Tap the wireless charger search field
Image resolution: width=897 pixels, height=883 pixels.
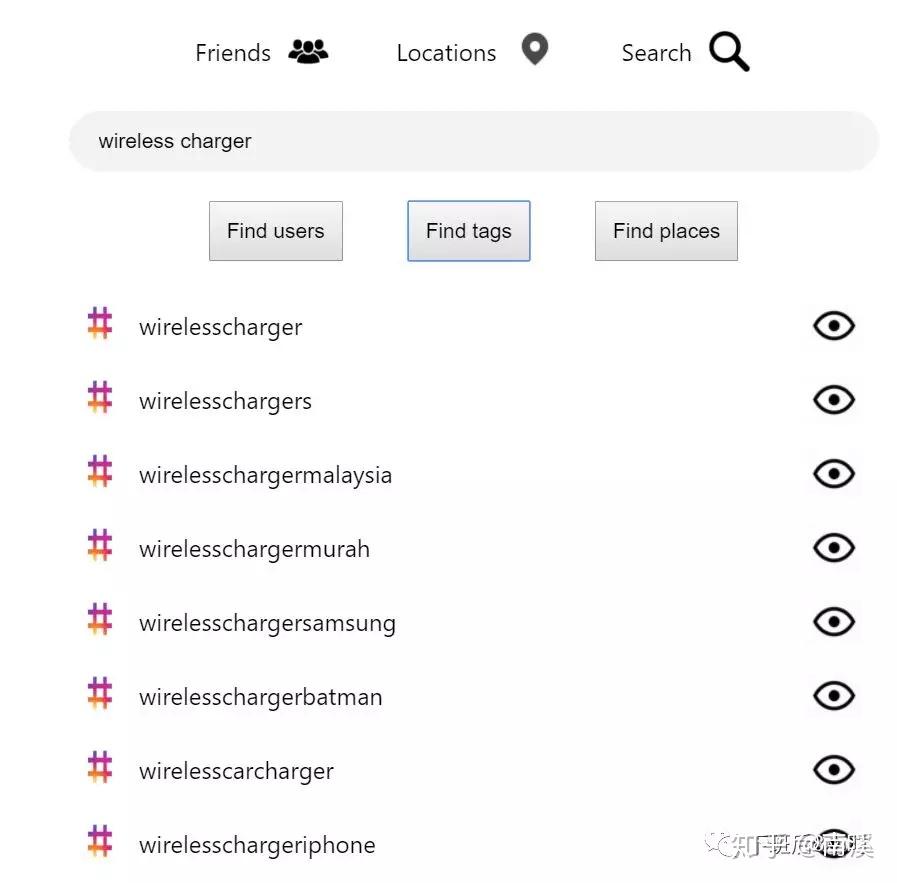click(473, 141)
